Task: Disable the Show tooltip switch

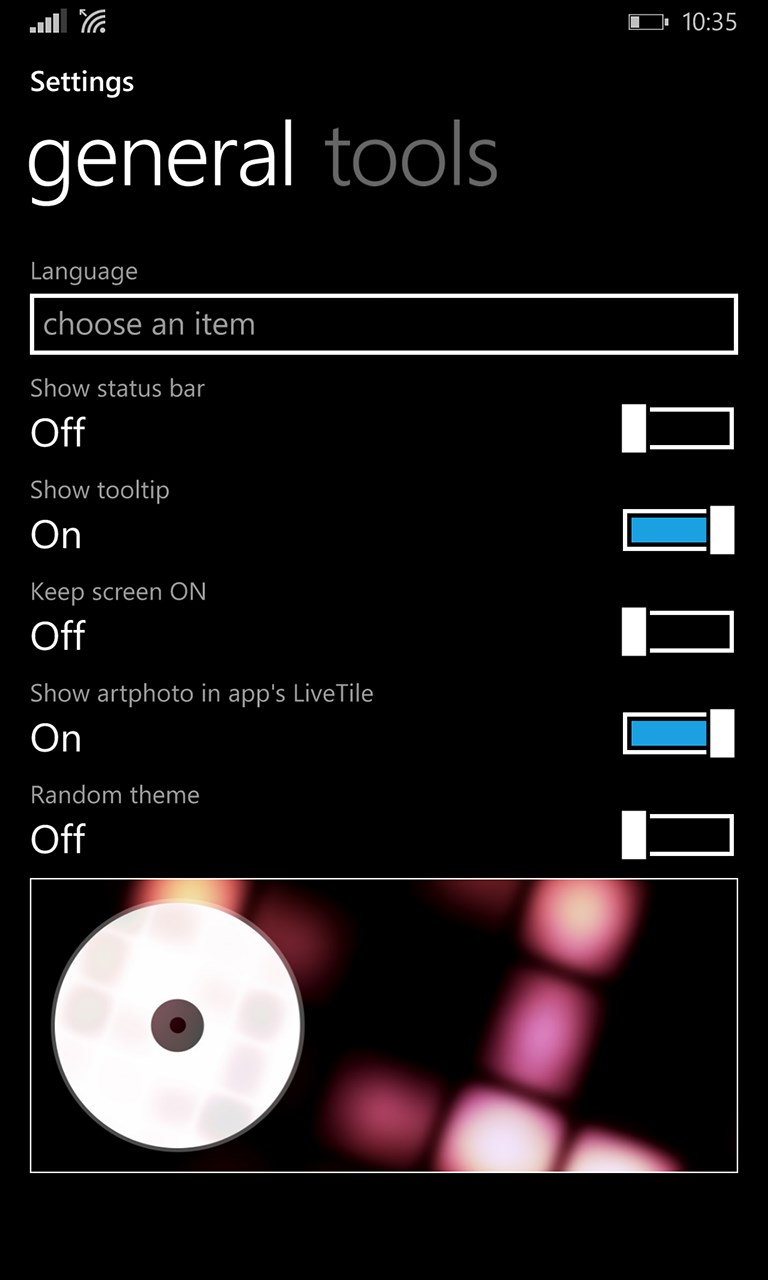Action: point(678,530)
